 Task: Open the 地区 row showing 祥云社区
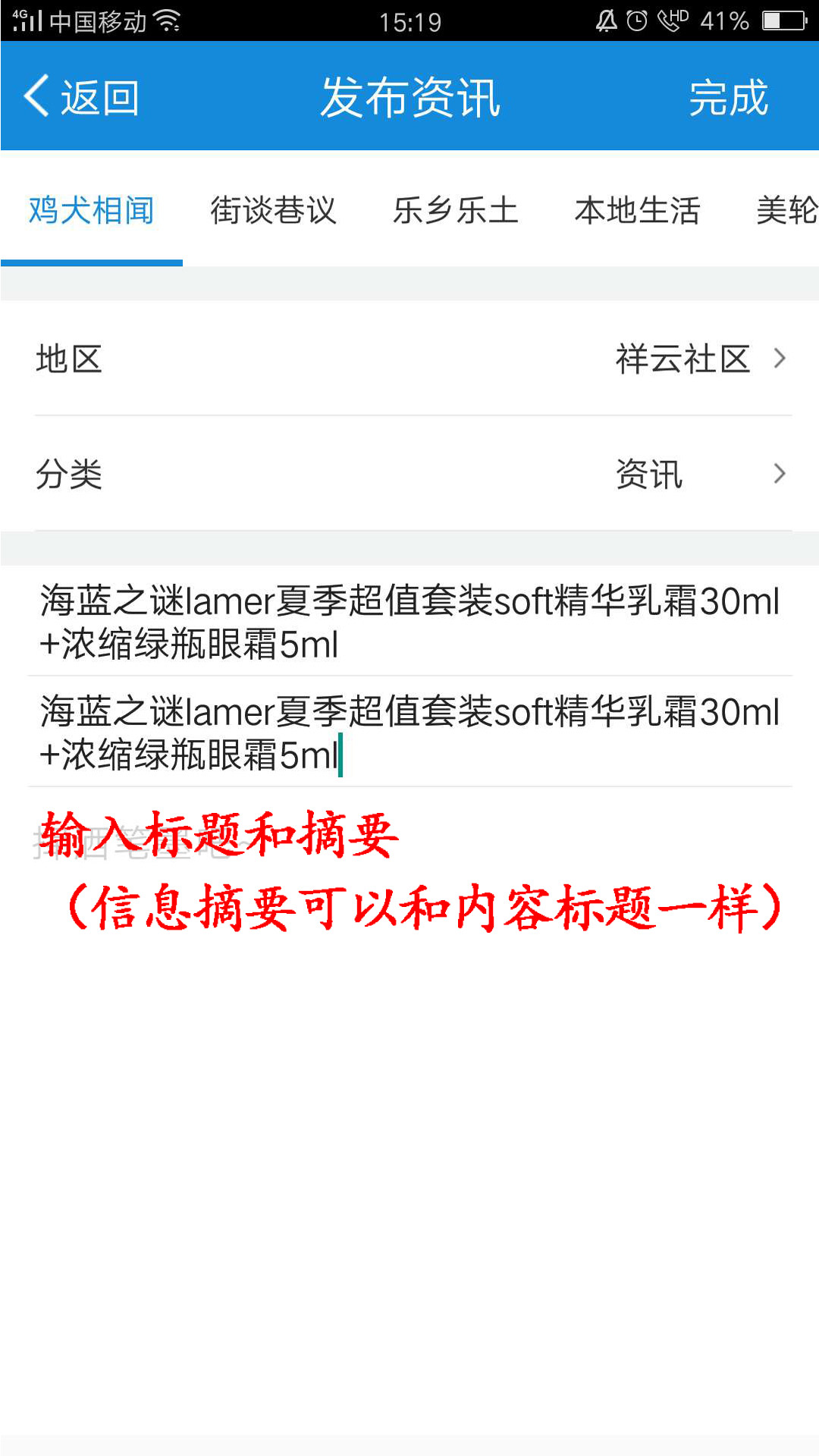coord(409,359)
